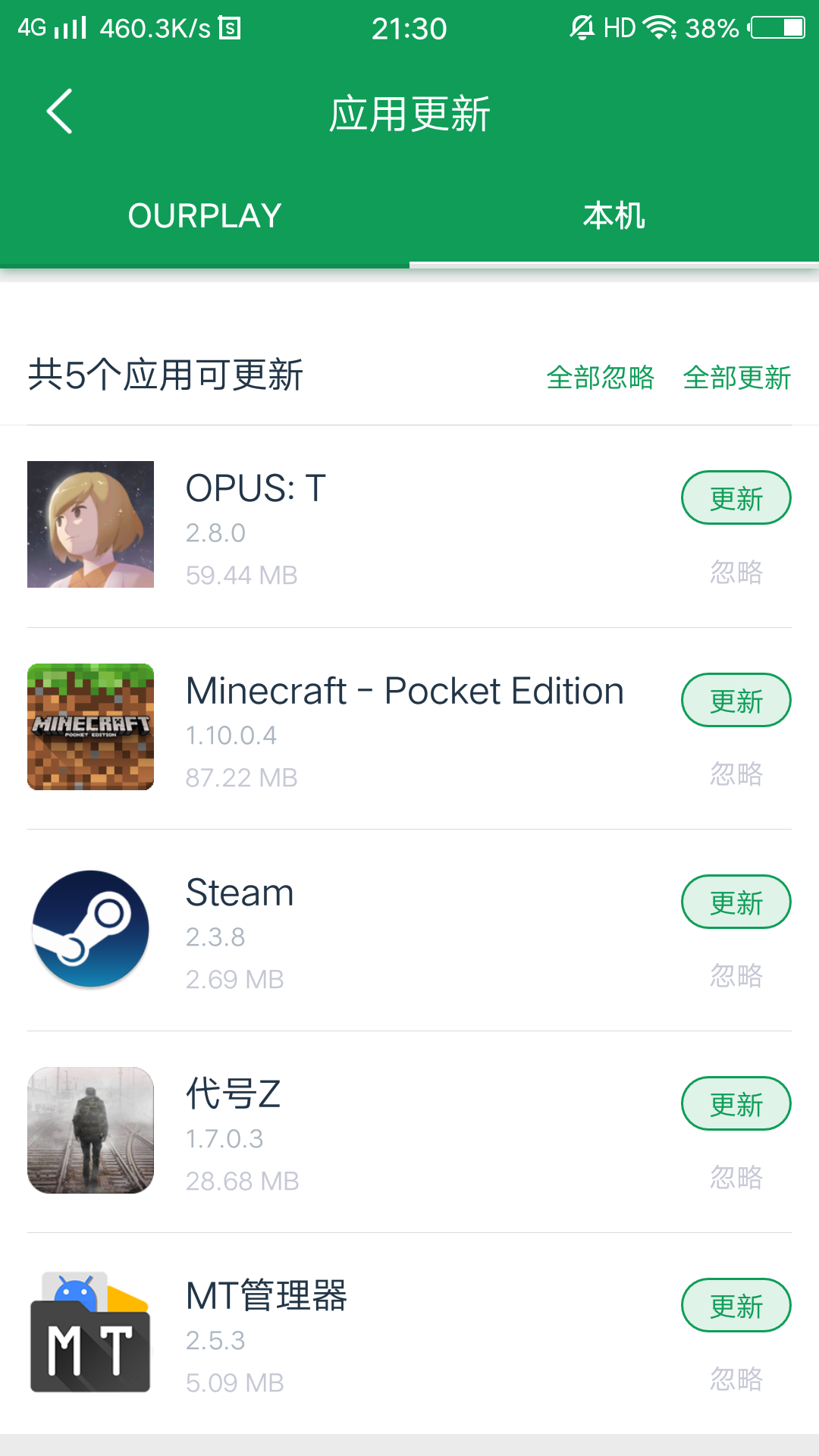Ignore the OPUS: T update

[x=736, y=573]
